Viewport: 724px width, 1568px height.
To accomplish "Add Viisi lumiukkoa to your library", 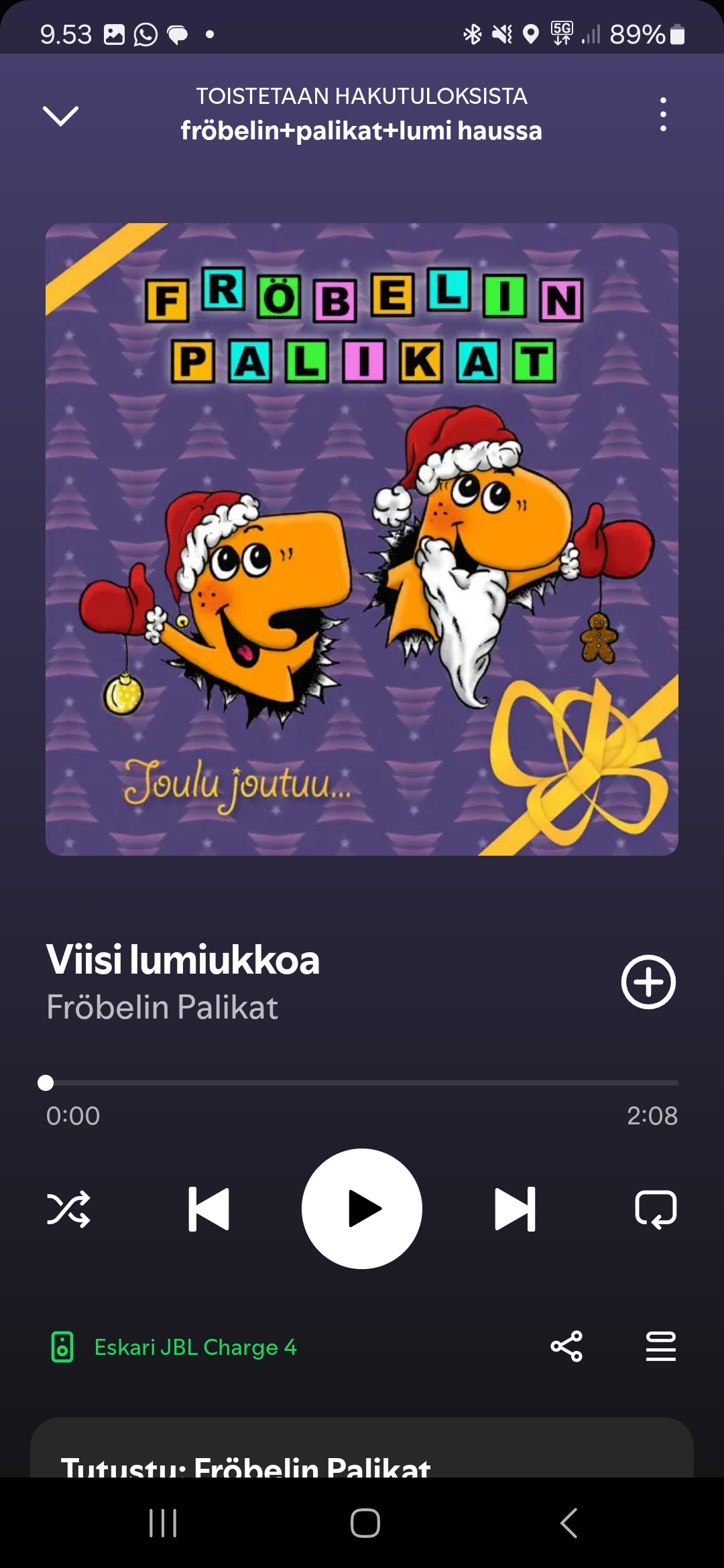I will [x=648, y=982].
